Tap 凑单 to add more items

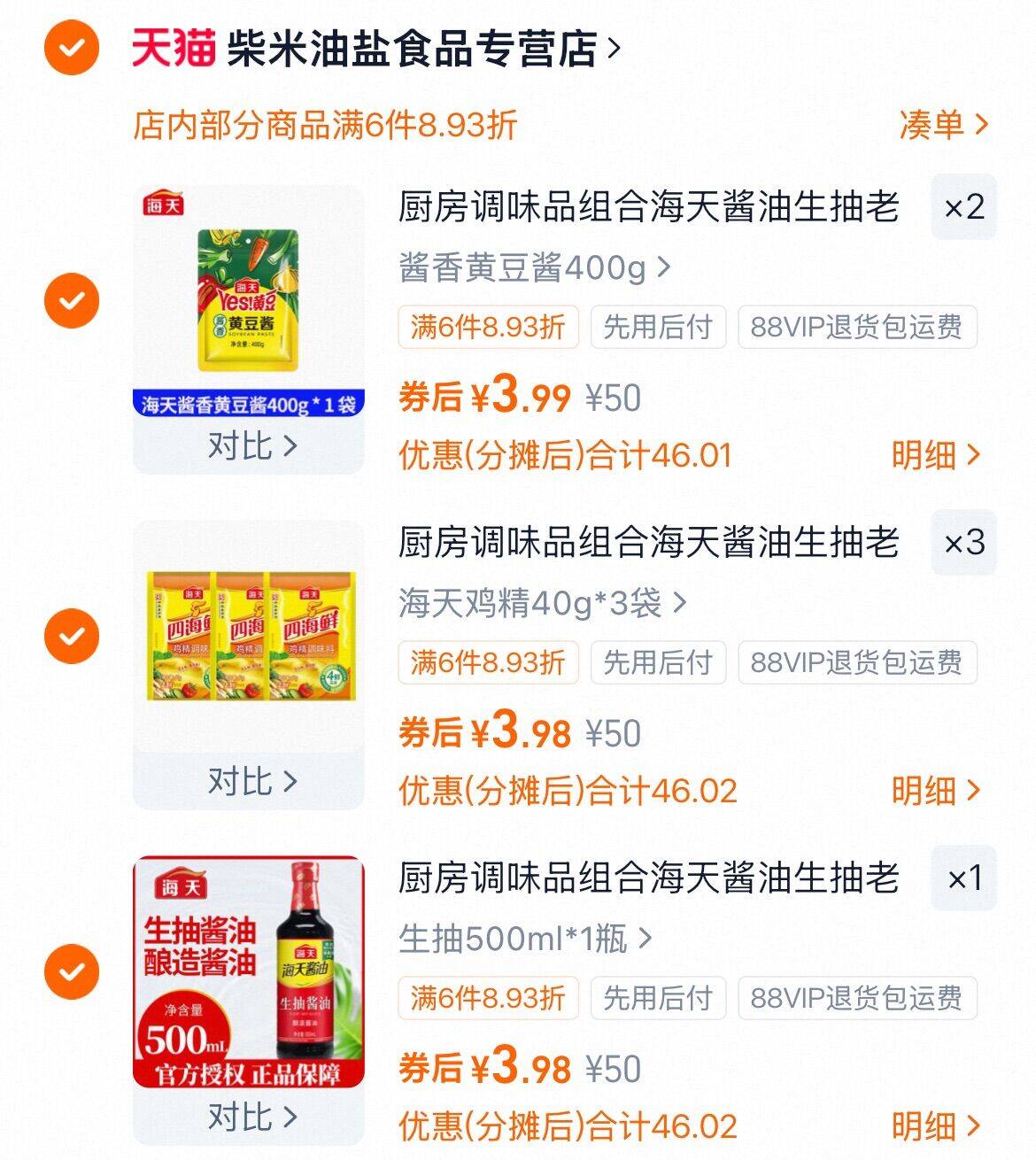point(942,125)
